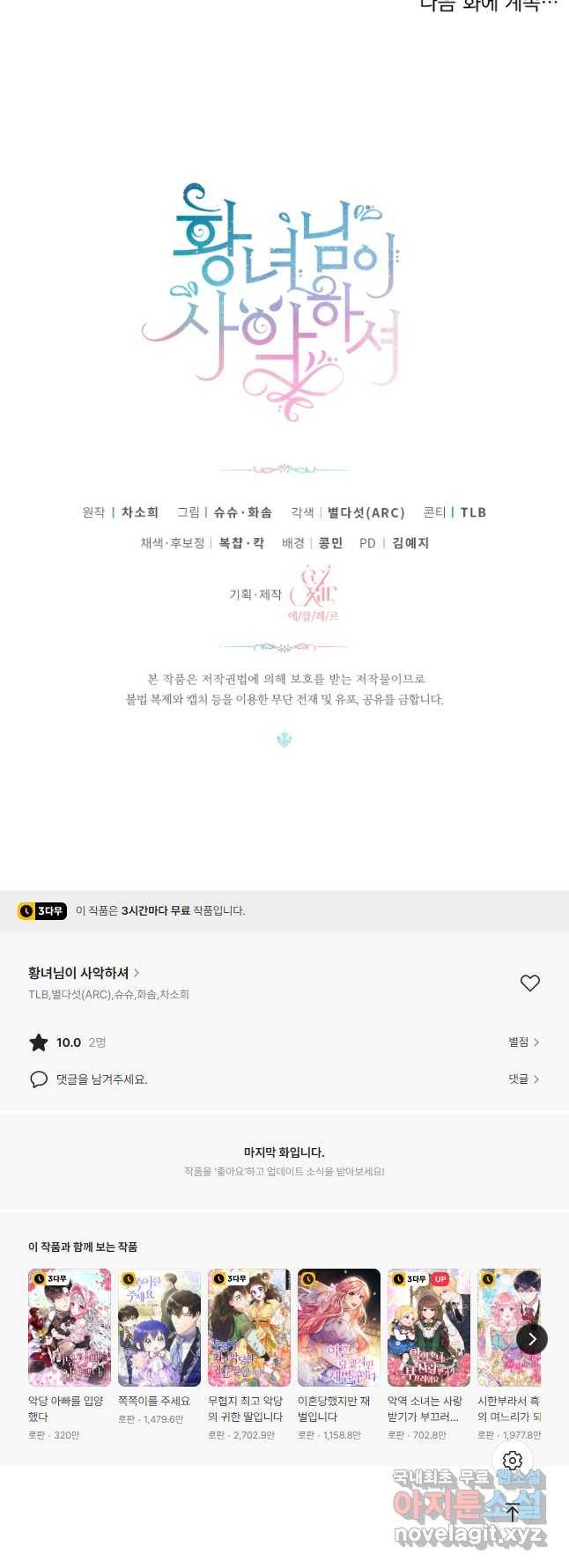Open the 별점 rating option
The width and height of the screenshot is (569, 1568).
(x=523, y=1042)
